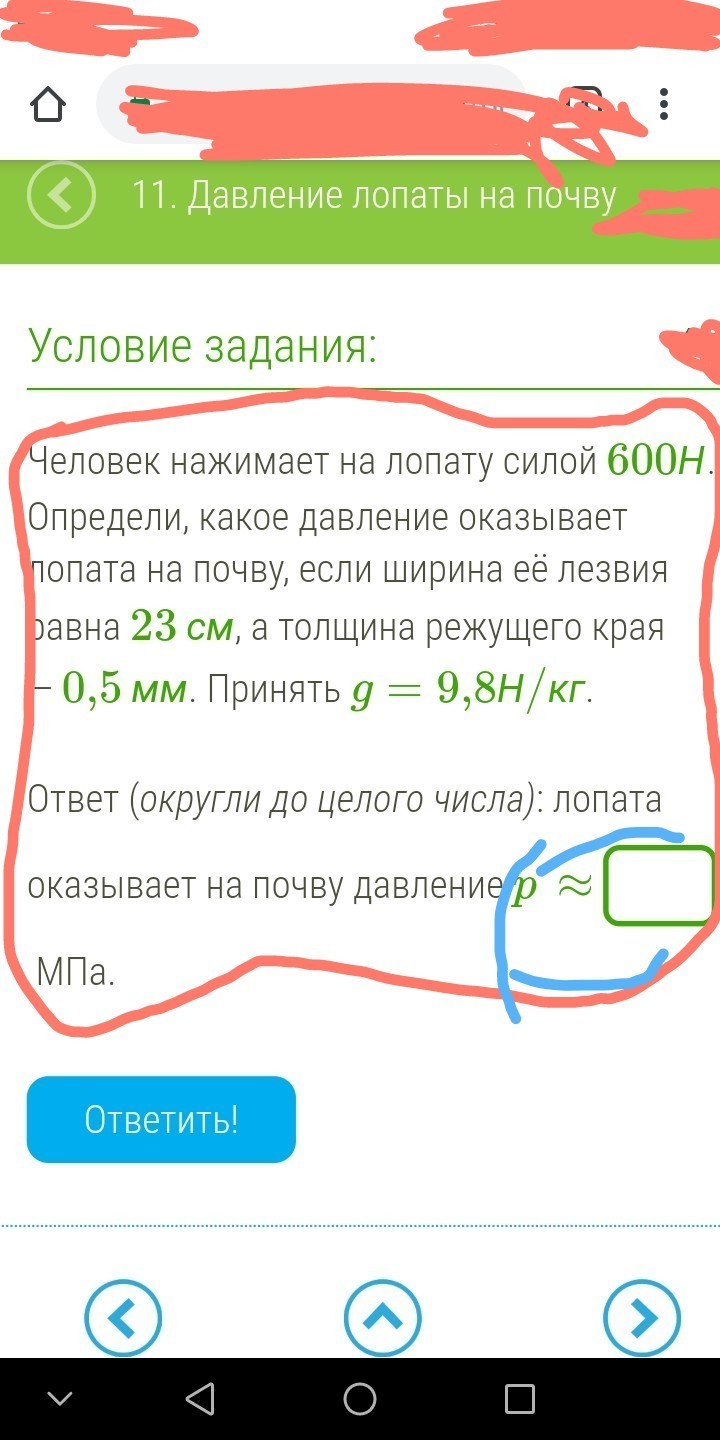Screen dimensions: 720x1440
Task: Open the browser overflow menu
Action: pyautogui.click(x=664, y=104)
